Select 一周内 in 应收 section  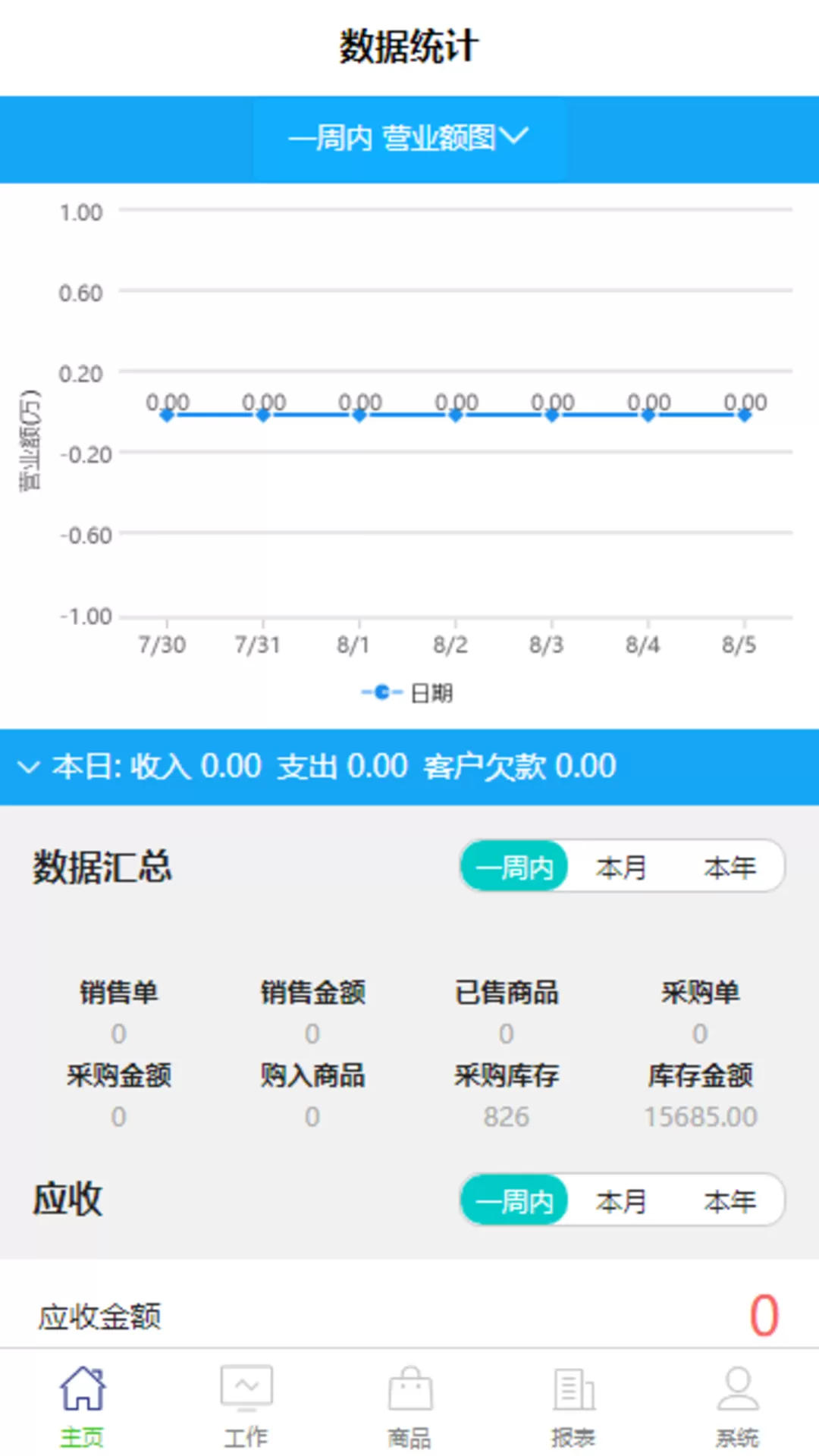coord(514,1200)
